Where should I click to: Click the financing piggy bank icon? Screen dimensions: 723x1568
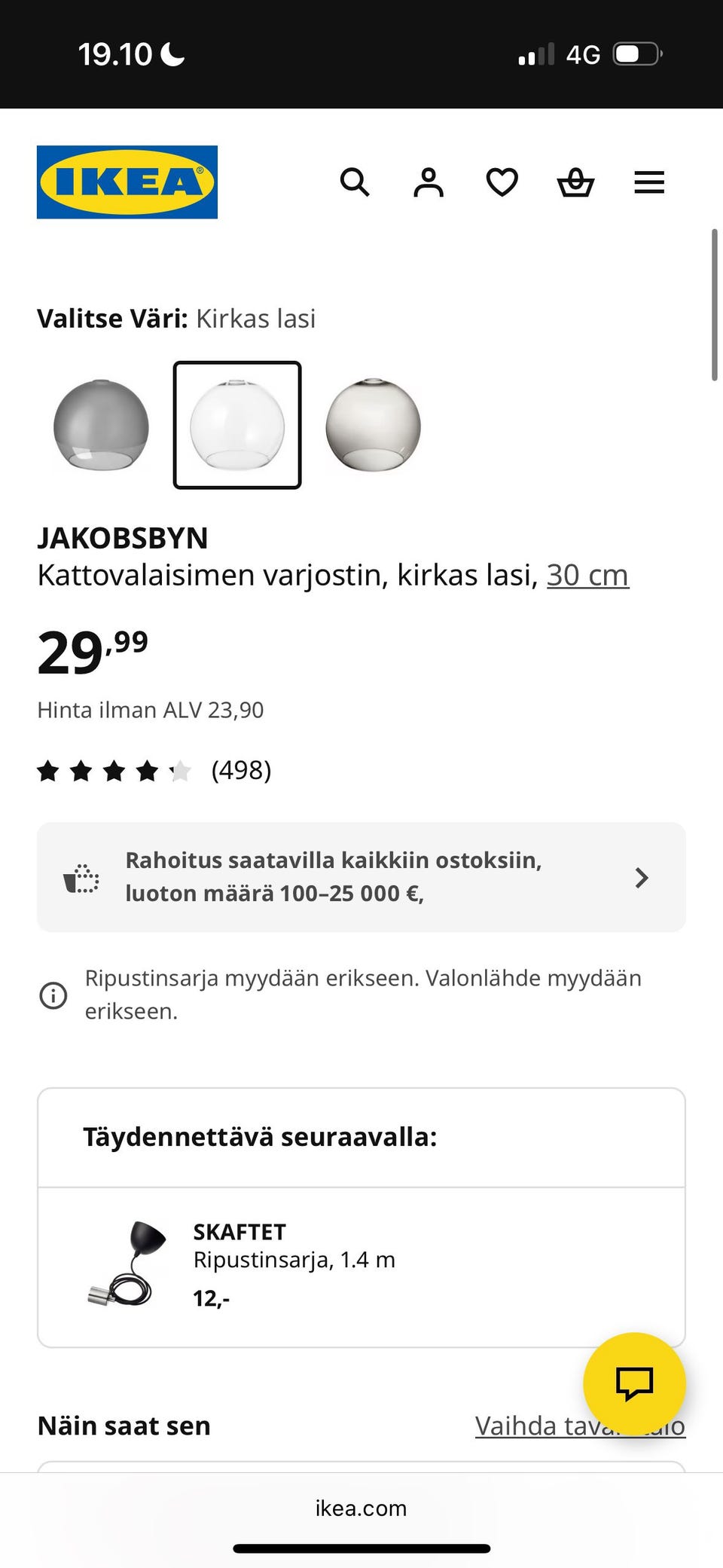pyautogui.click(x=83, y=877)
